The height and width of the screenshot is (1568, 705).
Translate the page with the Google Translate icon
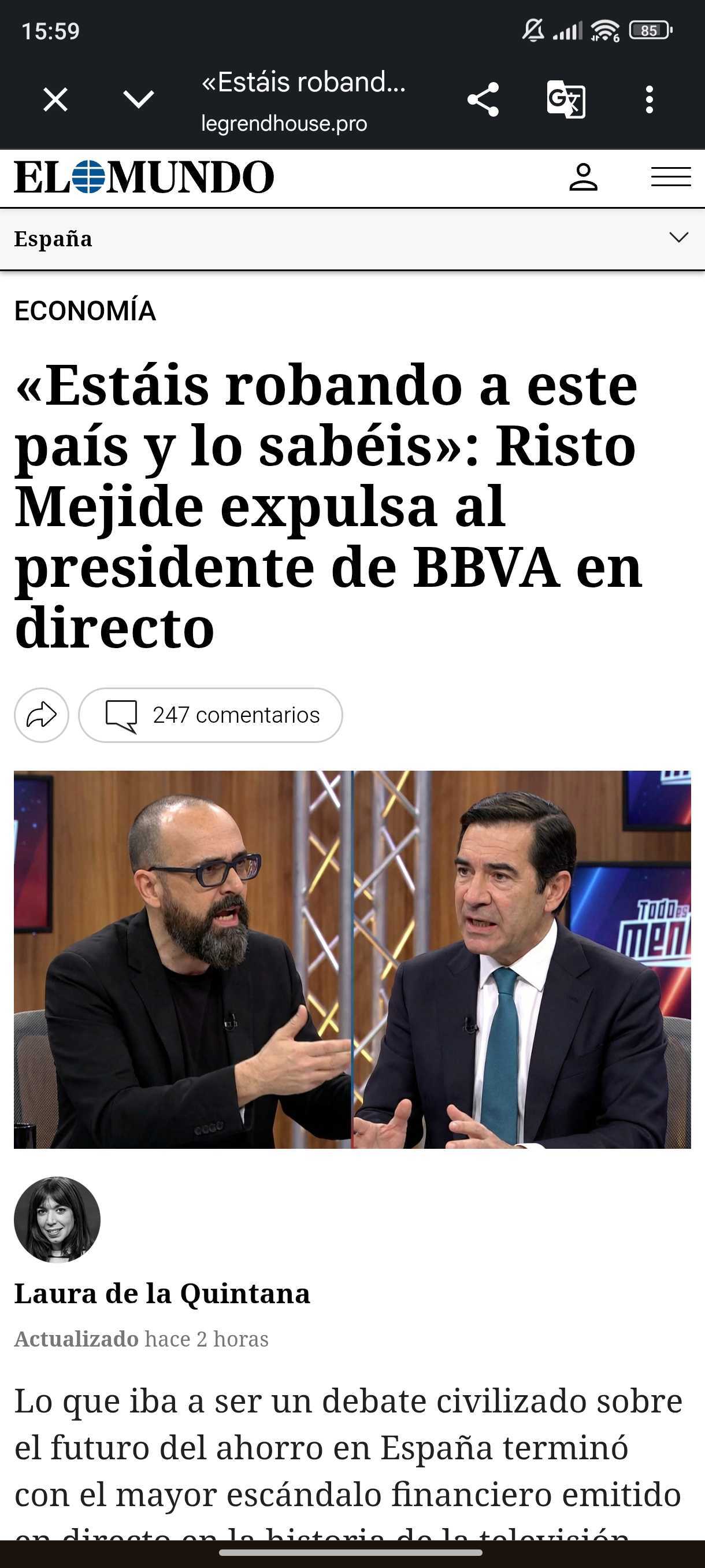[x=566, y=99]
